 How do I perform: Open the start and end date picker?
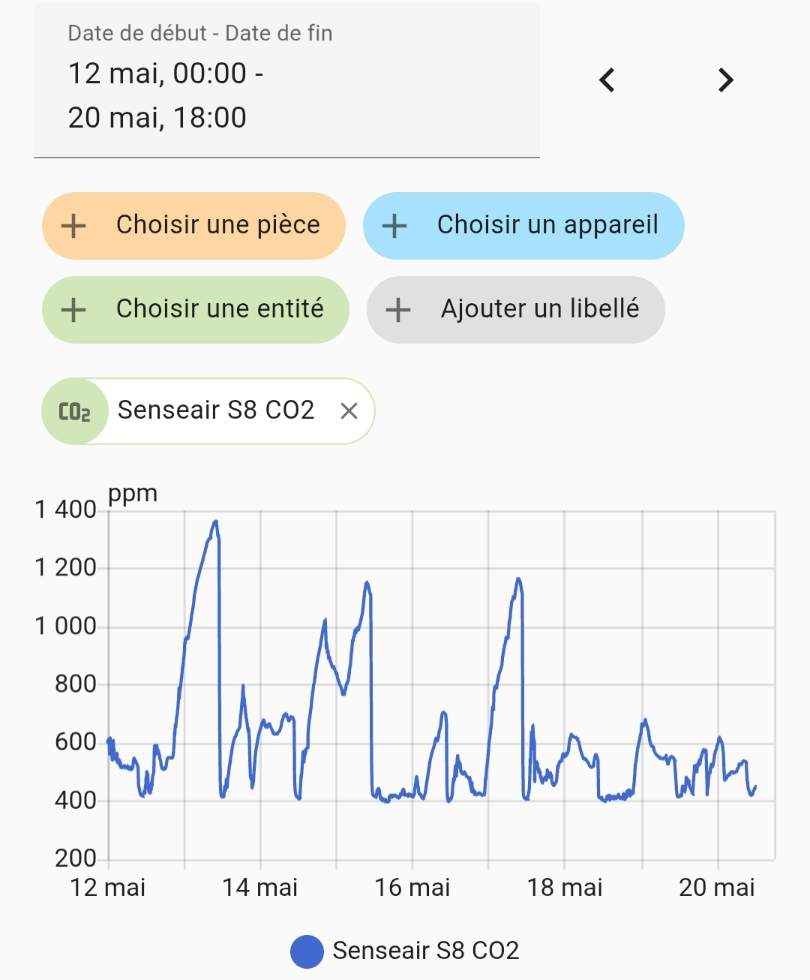[286, 80]
